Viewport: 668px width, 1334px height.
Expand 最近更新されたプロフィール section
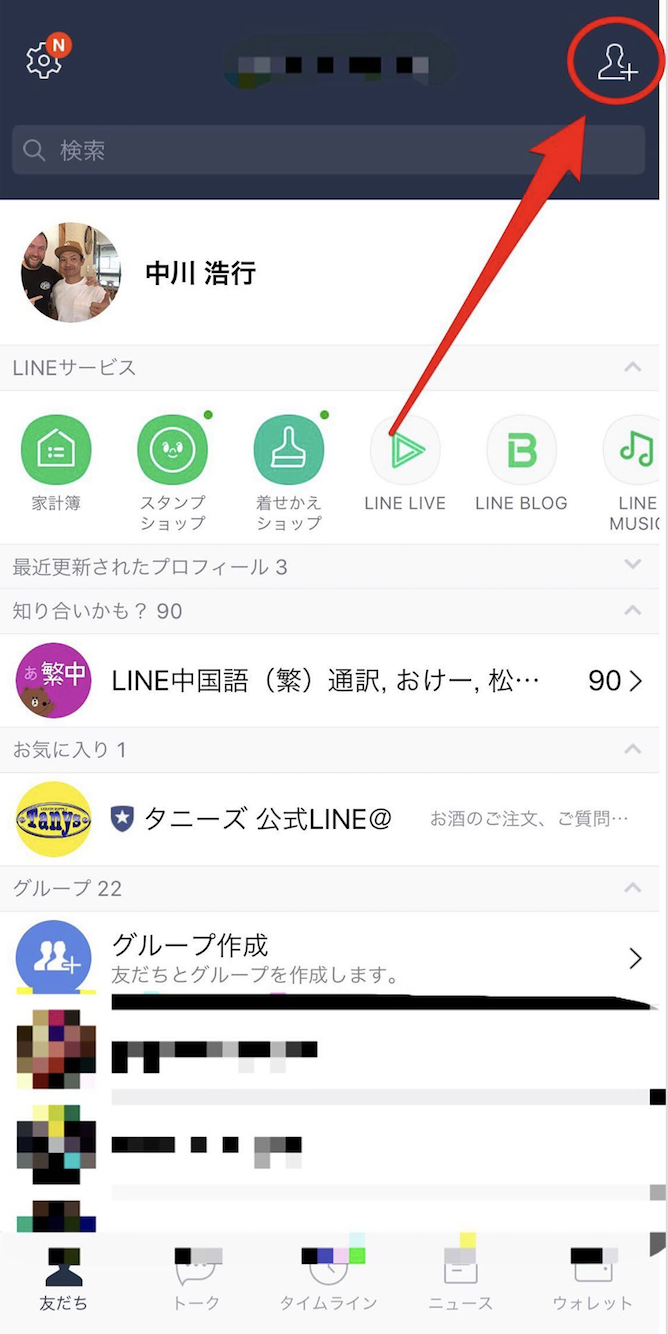pos(632,565)
